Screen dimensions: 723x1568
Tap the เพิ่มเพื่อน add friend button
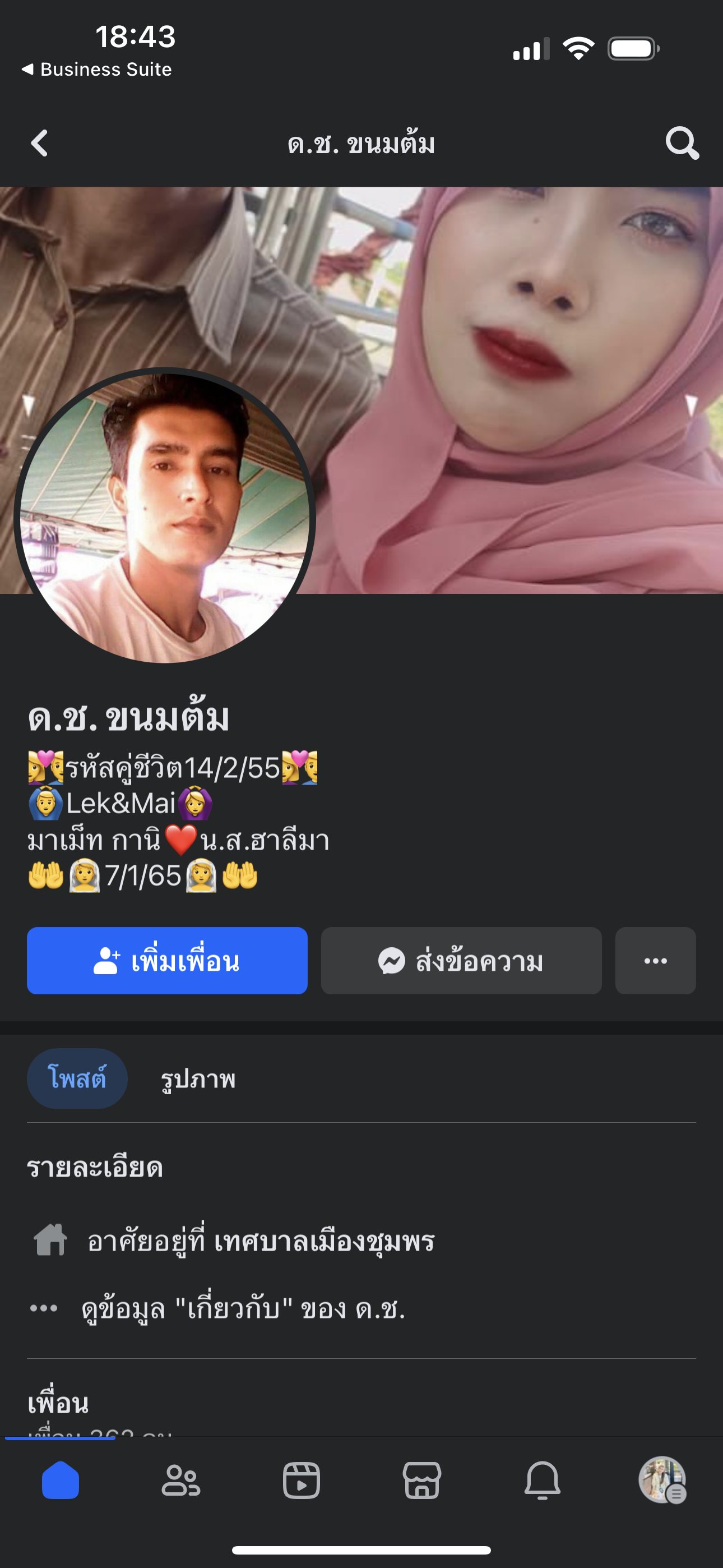[x=168, y=961]
